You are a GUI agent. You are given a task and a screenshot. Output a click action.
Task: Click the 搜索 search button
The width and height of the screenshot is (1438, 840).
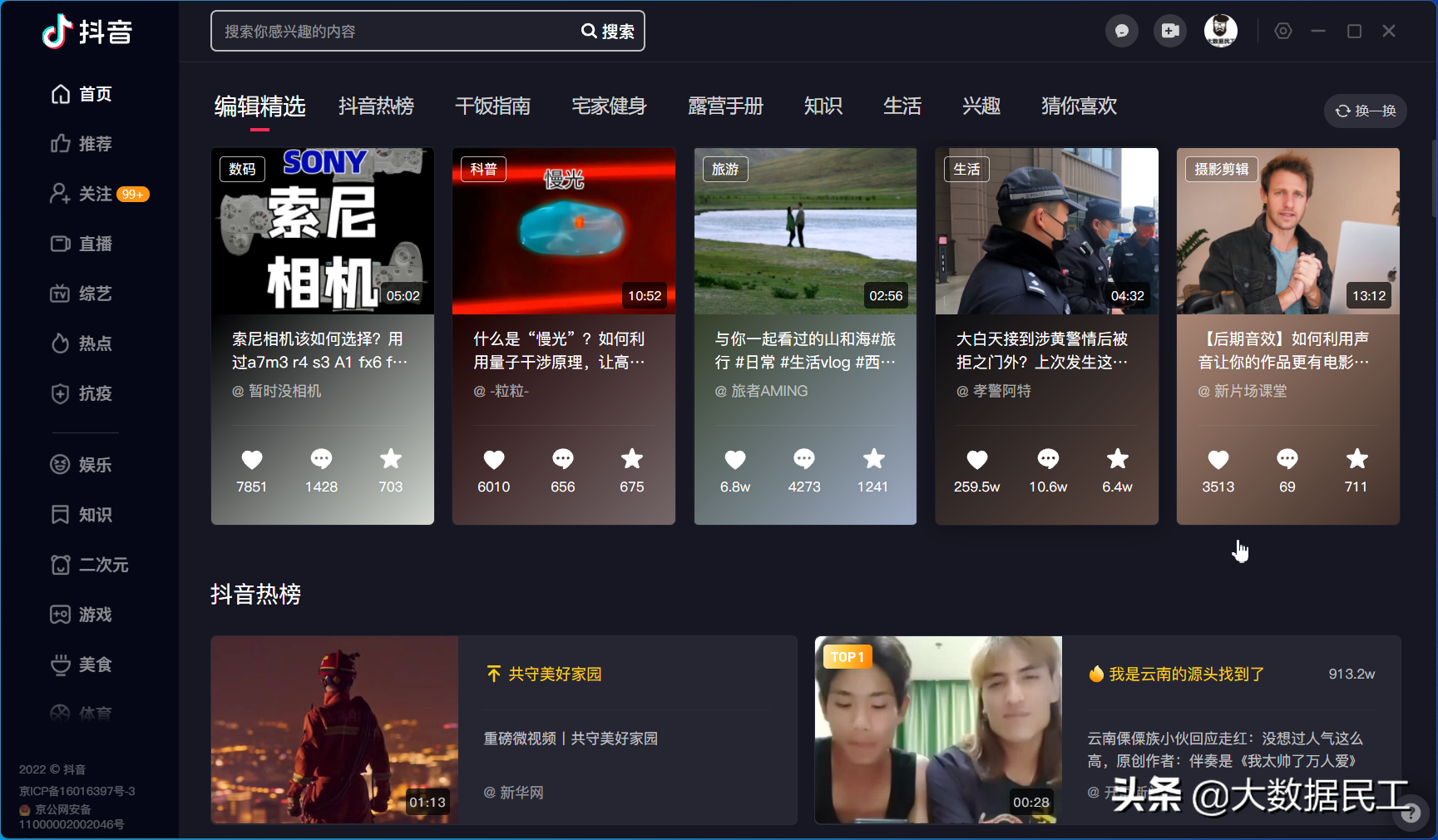pos(608,32)
